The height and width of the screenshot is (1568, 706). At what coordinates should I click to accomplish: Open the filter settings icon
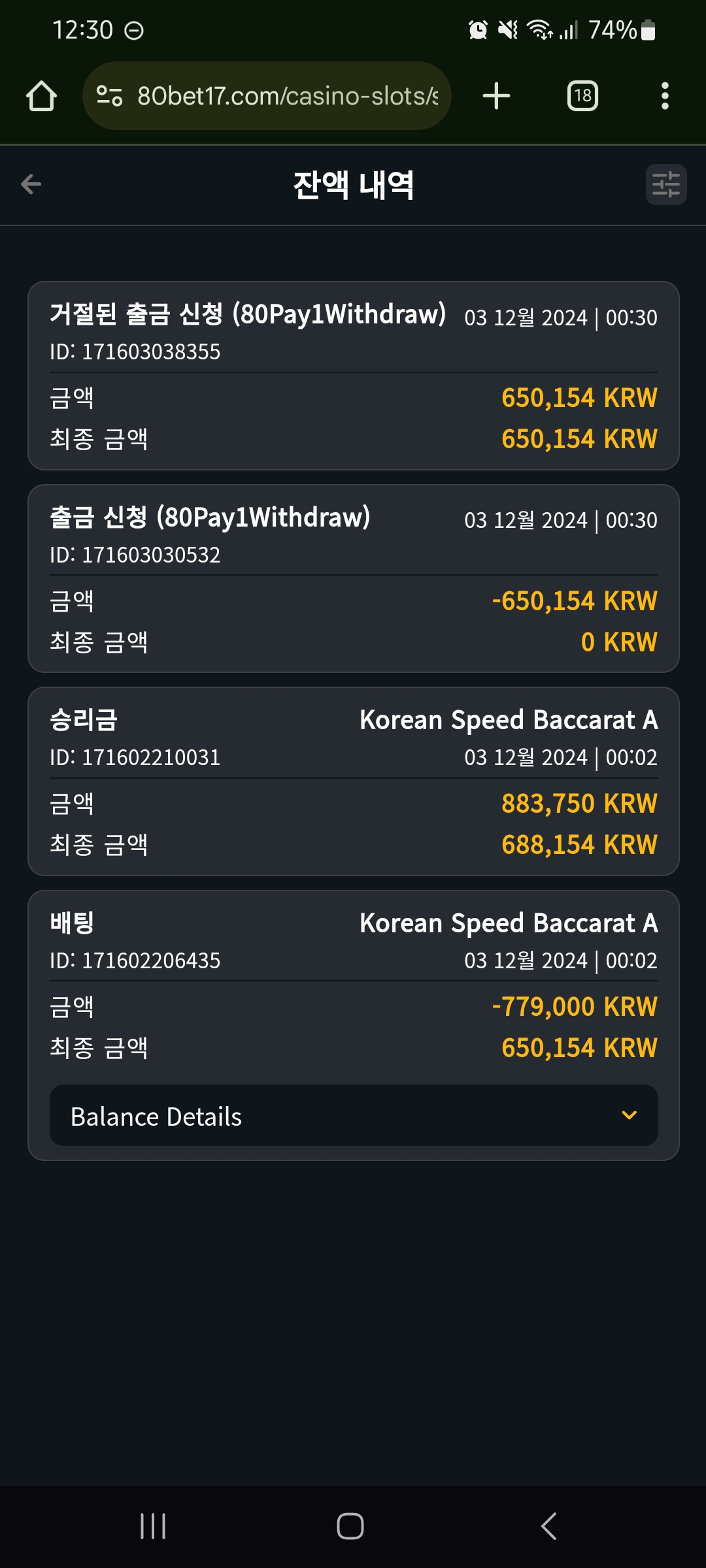click(666, 184)
